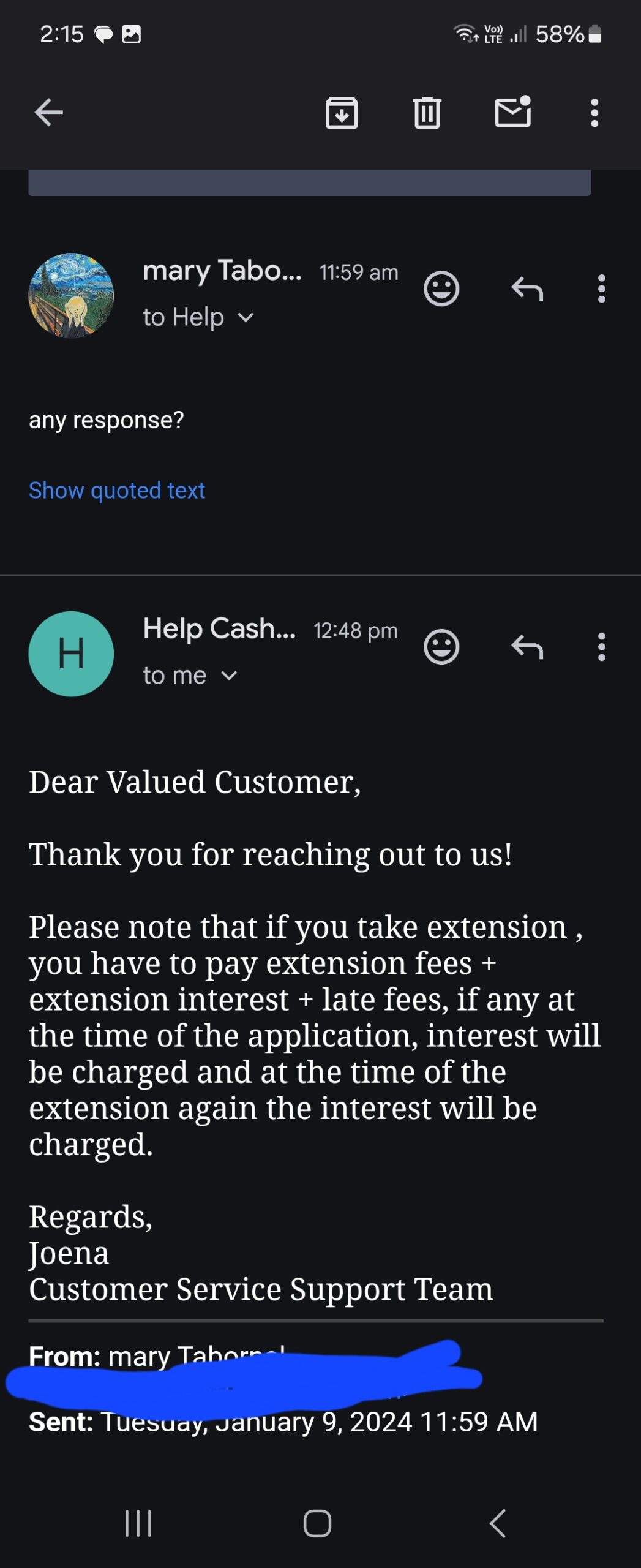Open recent apps from navigation bar
The height and width of the screenshot is (1568, 641).
(x=138, y=1523)
